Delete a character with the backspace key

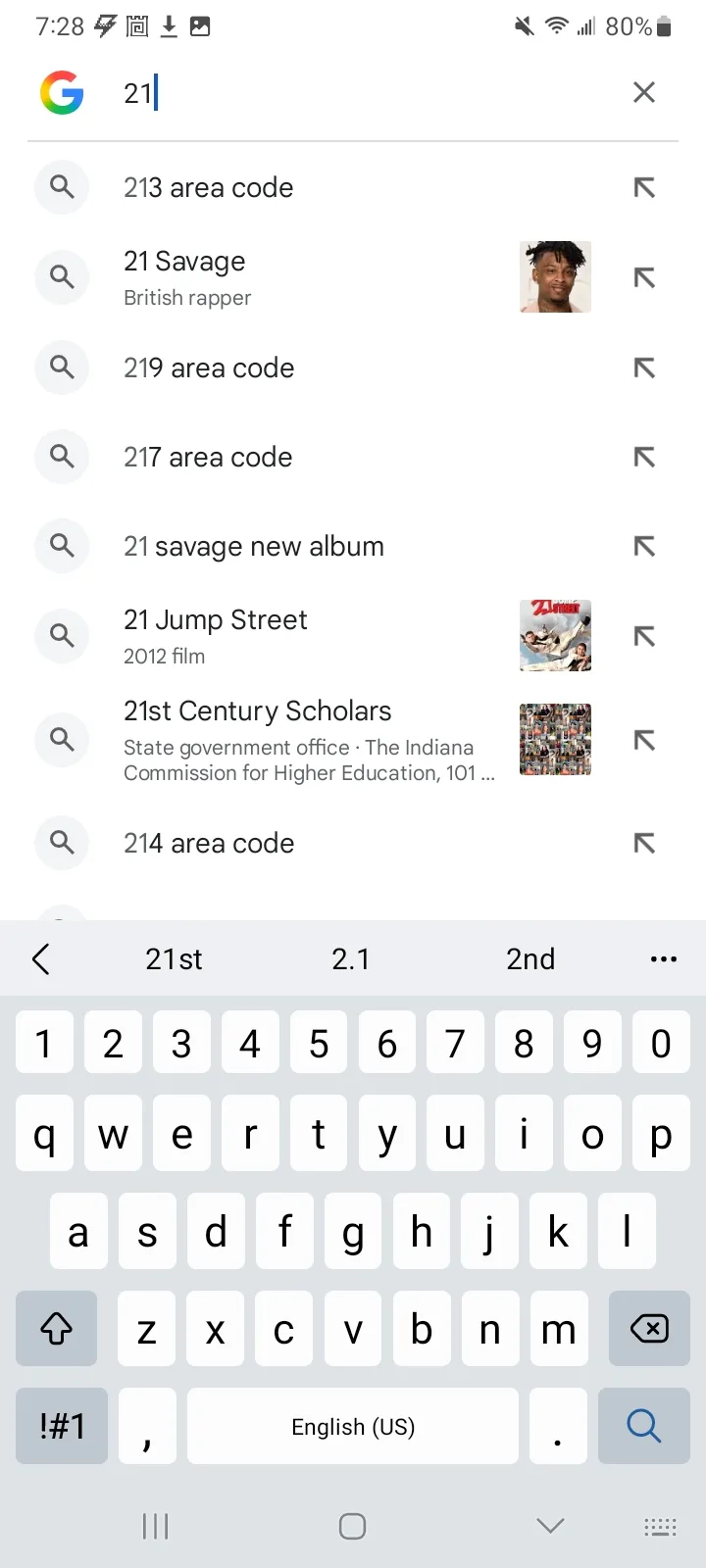tap(648, 1329)
